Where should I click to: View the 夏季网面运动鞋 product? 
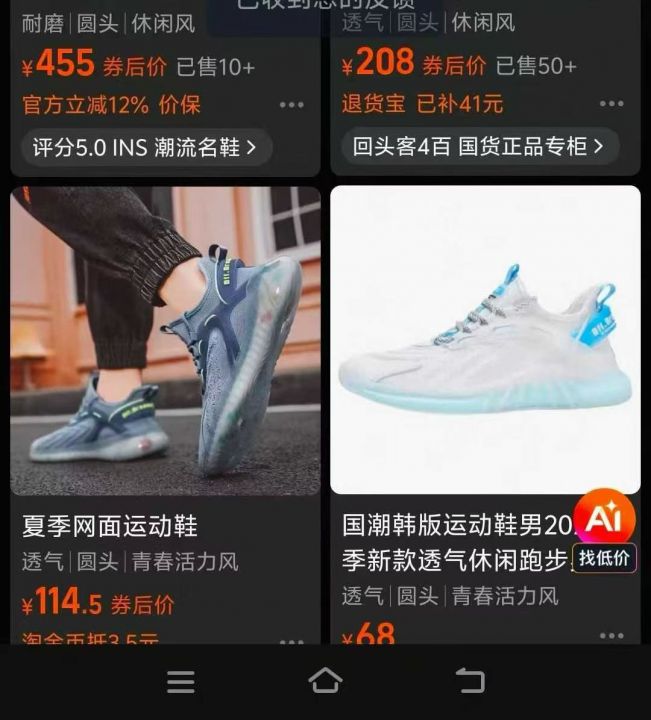165,341
